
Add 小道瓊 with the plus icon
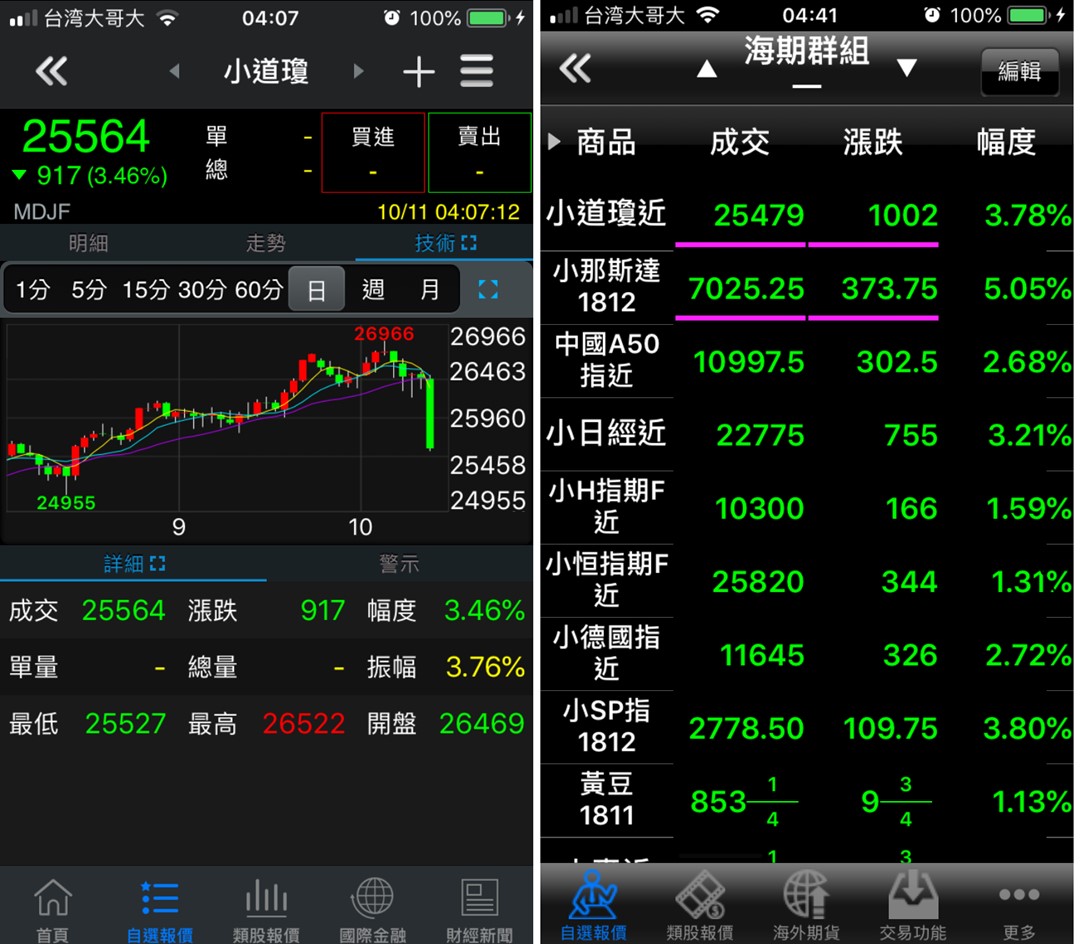coord(418,72)
